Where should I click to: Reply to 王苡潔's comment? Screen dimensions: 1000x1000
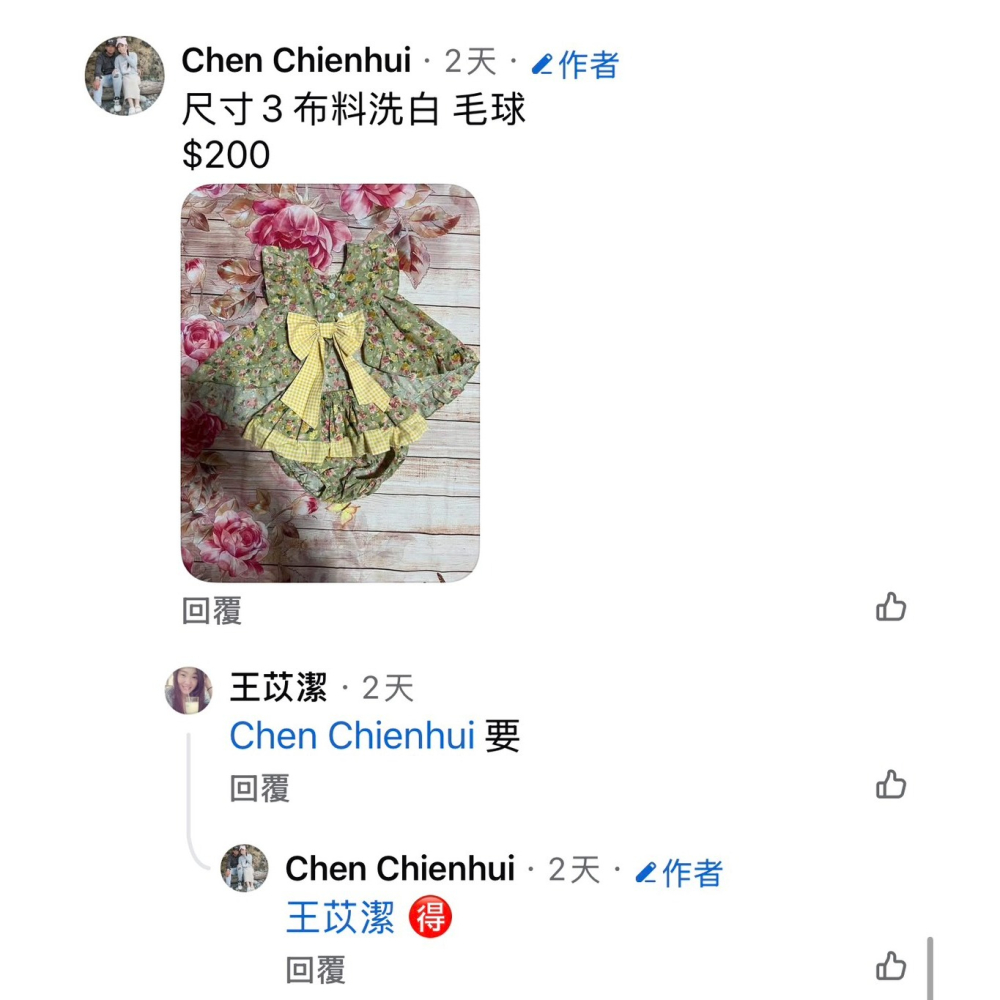pos(259,788)
